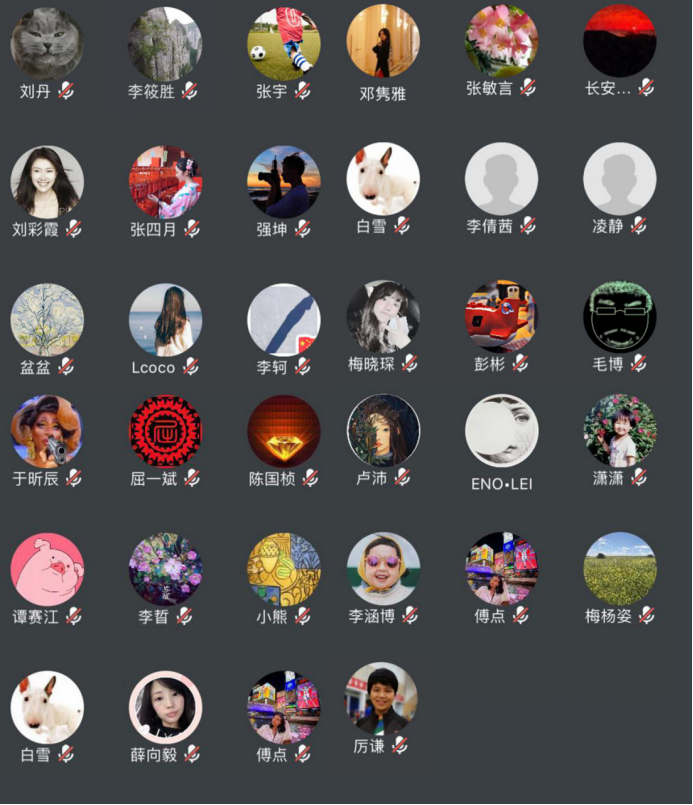The height and width of the screenshot is (805, 693).
Task: Open 刘彩霞's avatar
Action: 47,181
